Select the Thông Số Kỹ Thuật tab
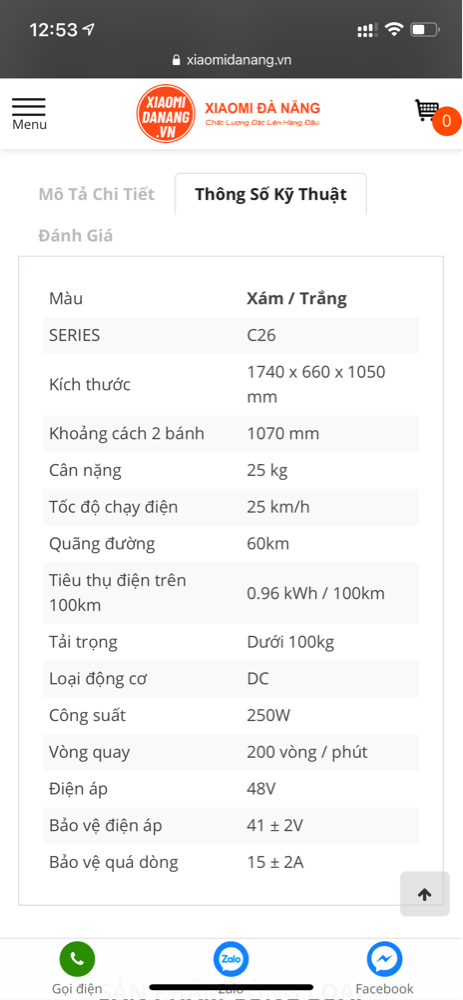Viewport: 463px width, 1000px height. point(271,194)
